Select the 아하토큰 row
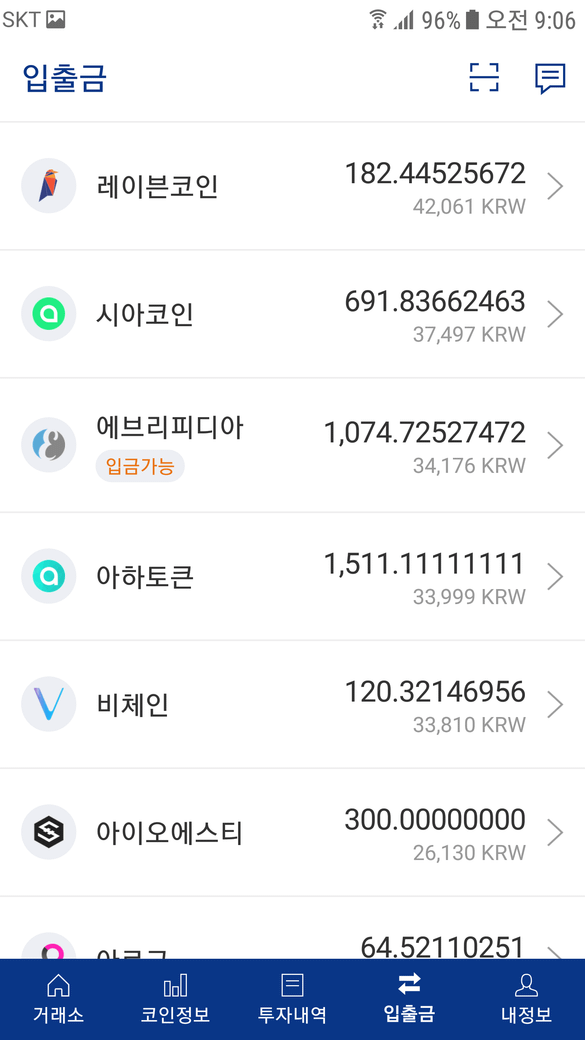This screenshot has width=585, height=1040. tap(292, 576)
